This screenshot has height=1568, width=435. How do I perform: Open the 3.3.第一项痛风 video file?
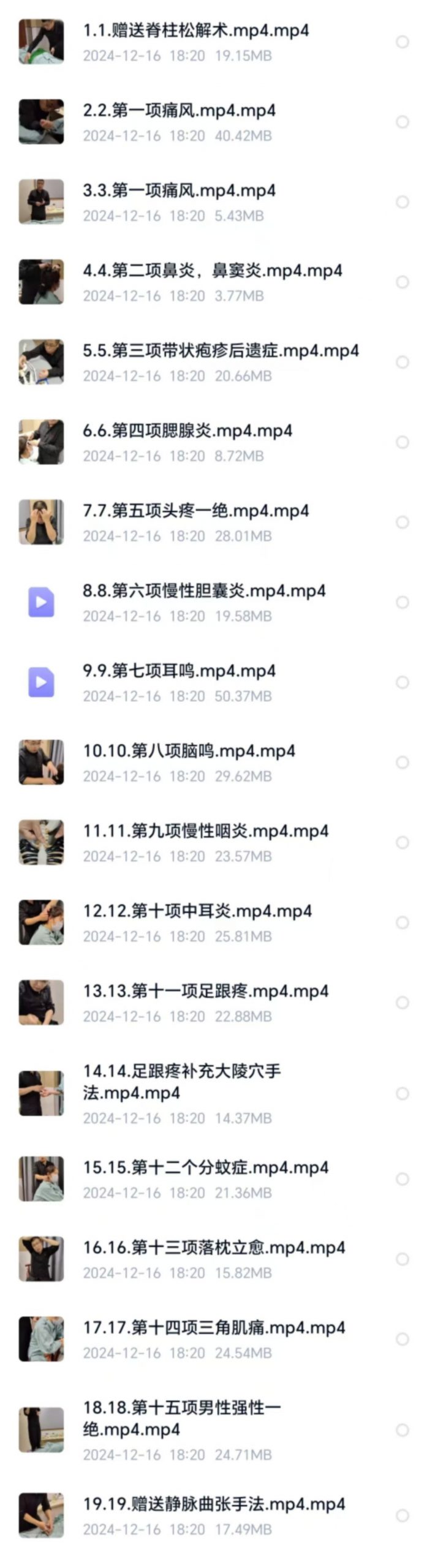point(179,190)
